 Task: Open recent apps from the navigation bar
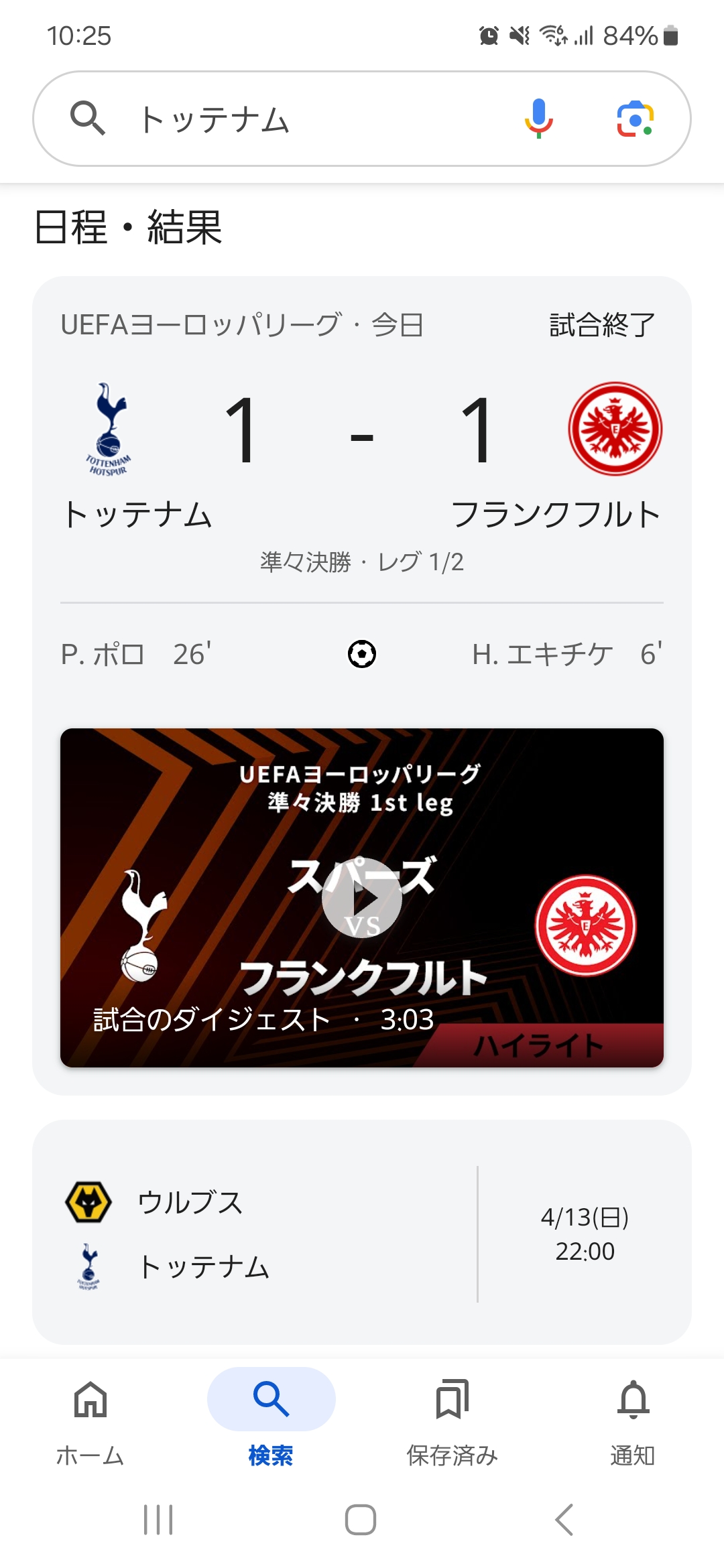click(x=158, y=1520)
